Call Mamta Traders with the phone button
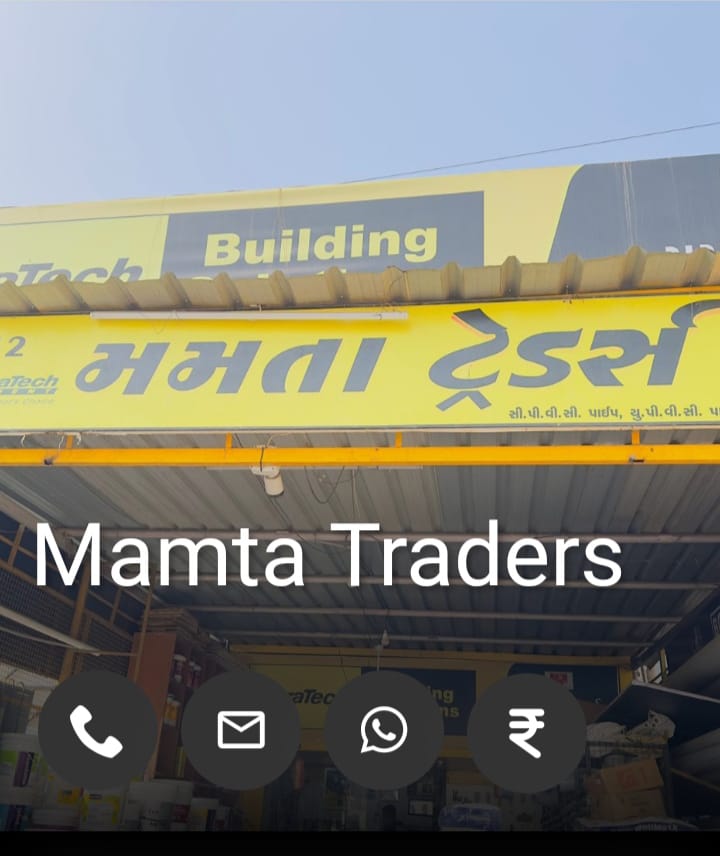Screen dimensions: 720x856 (97, 731)
